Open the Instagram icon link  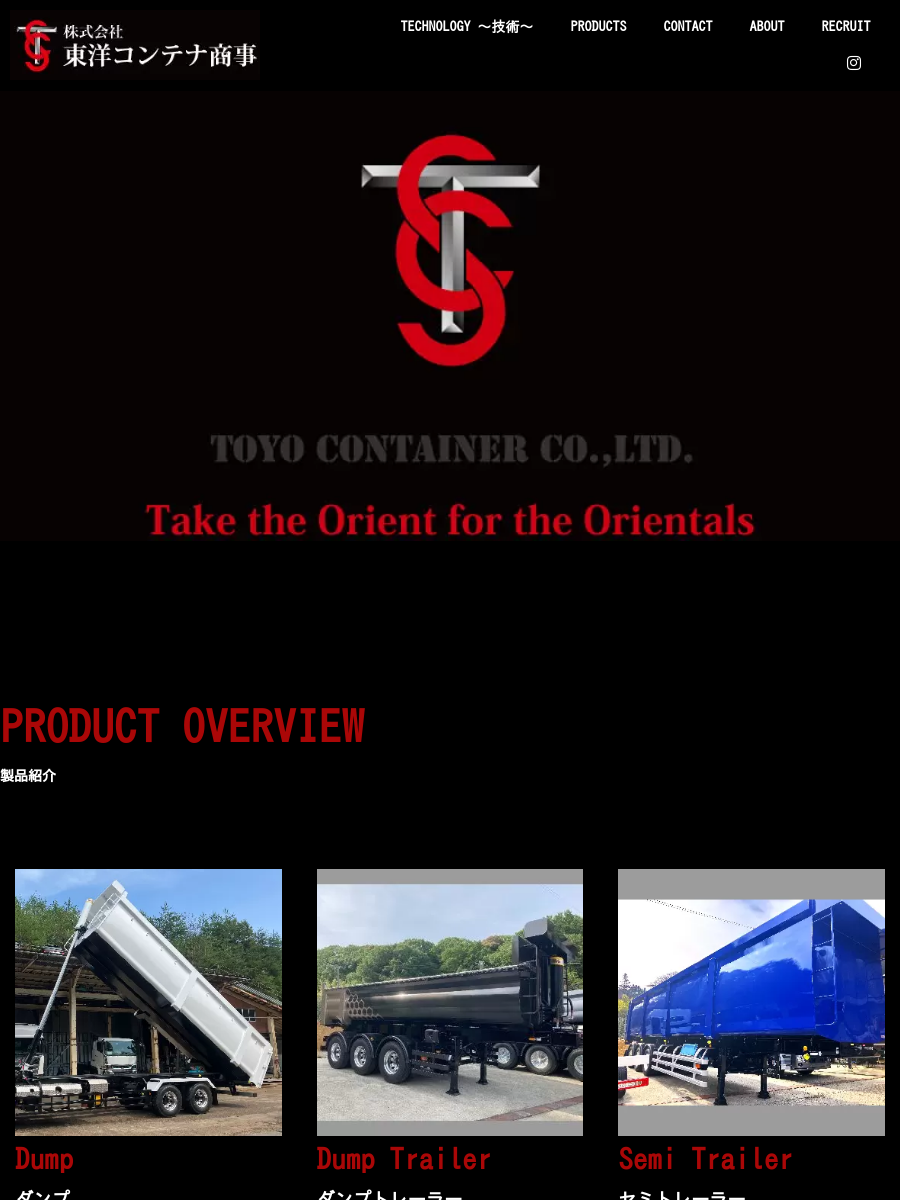pyautogui.click(x=854, y=63)
